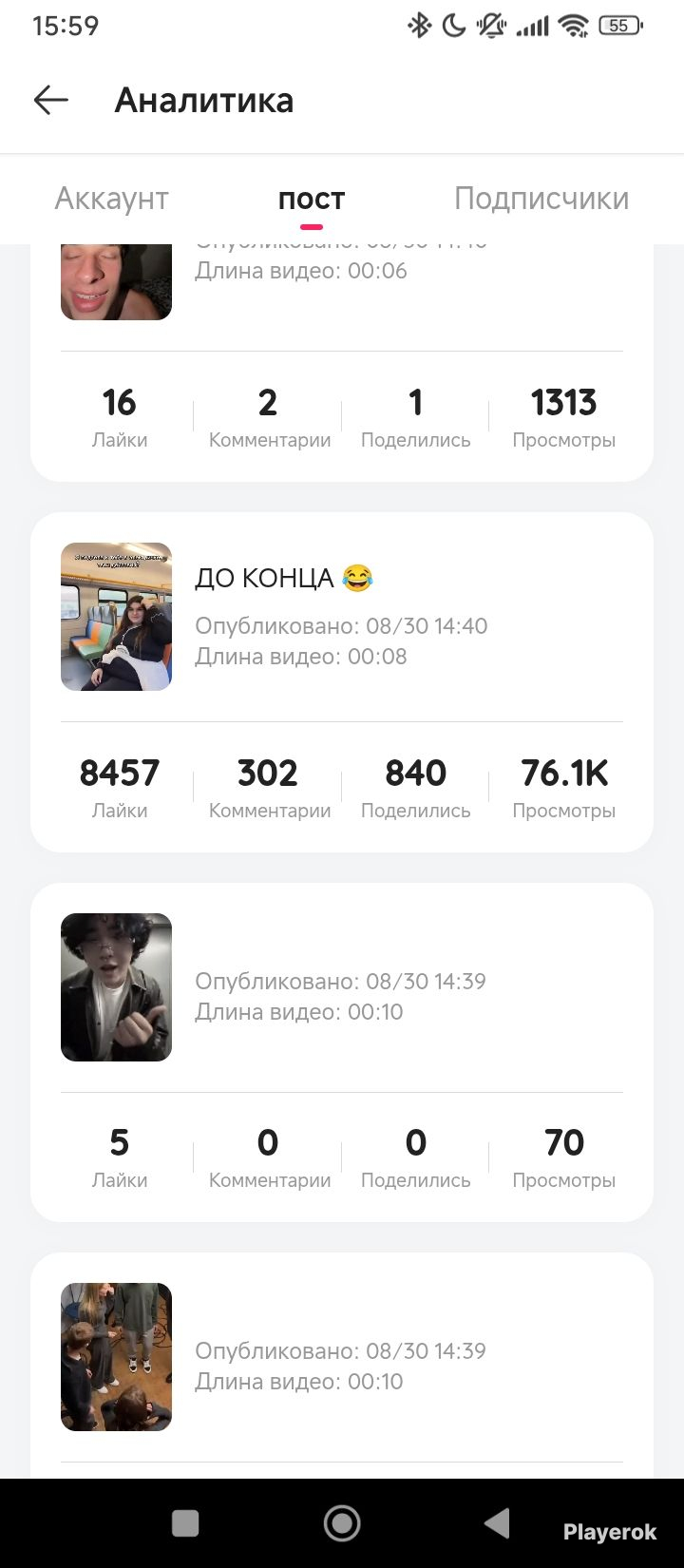The image size is (684, 1568).
Task: Select the пост tab
Action: 312,199
